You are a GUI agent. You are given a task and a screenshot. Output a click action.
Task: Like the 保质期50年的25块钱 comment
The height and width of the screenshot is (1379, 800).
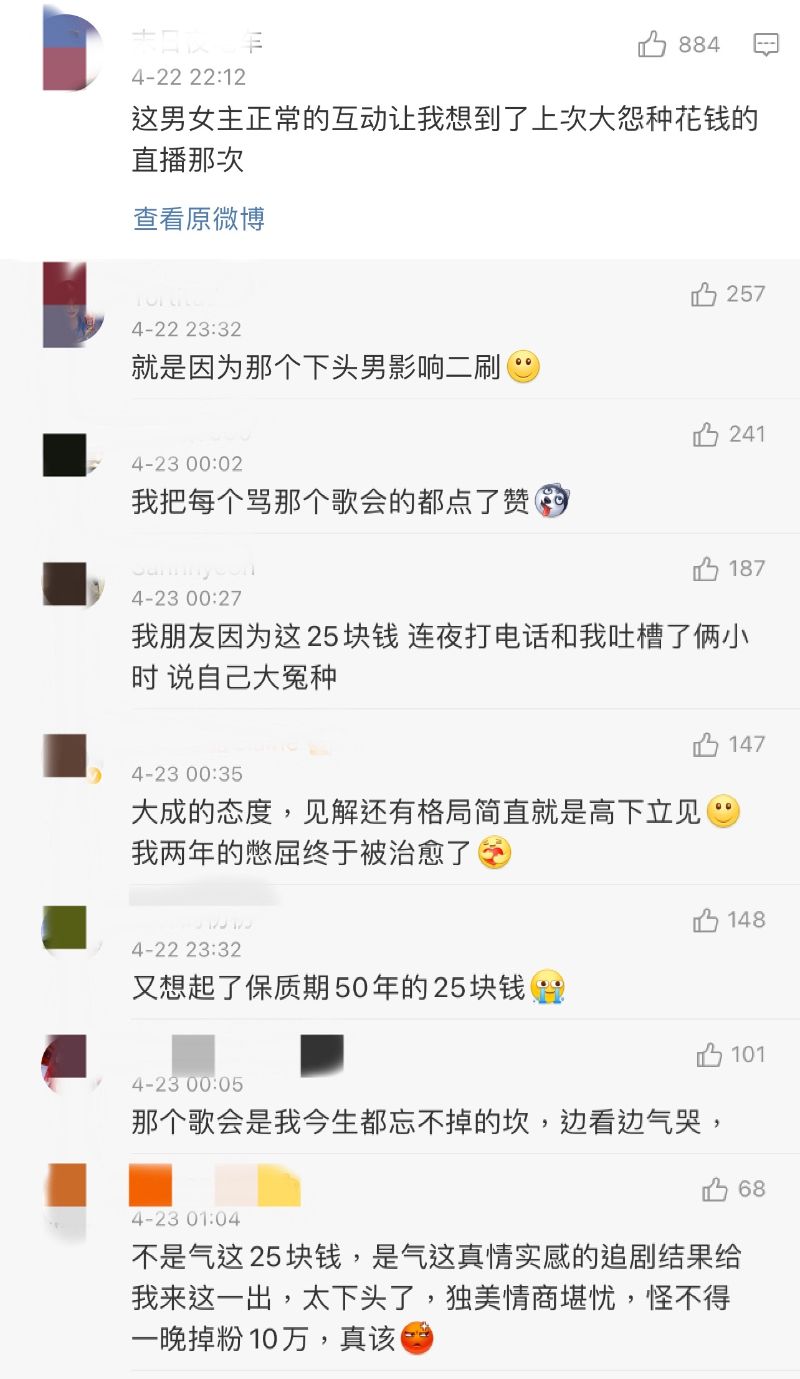(706, 920)
